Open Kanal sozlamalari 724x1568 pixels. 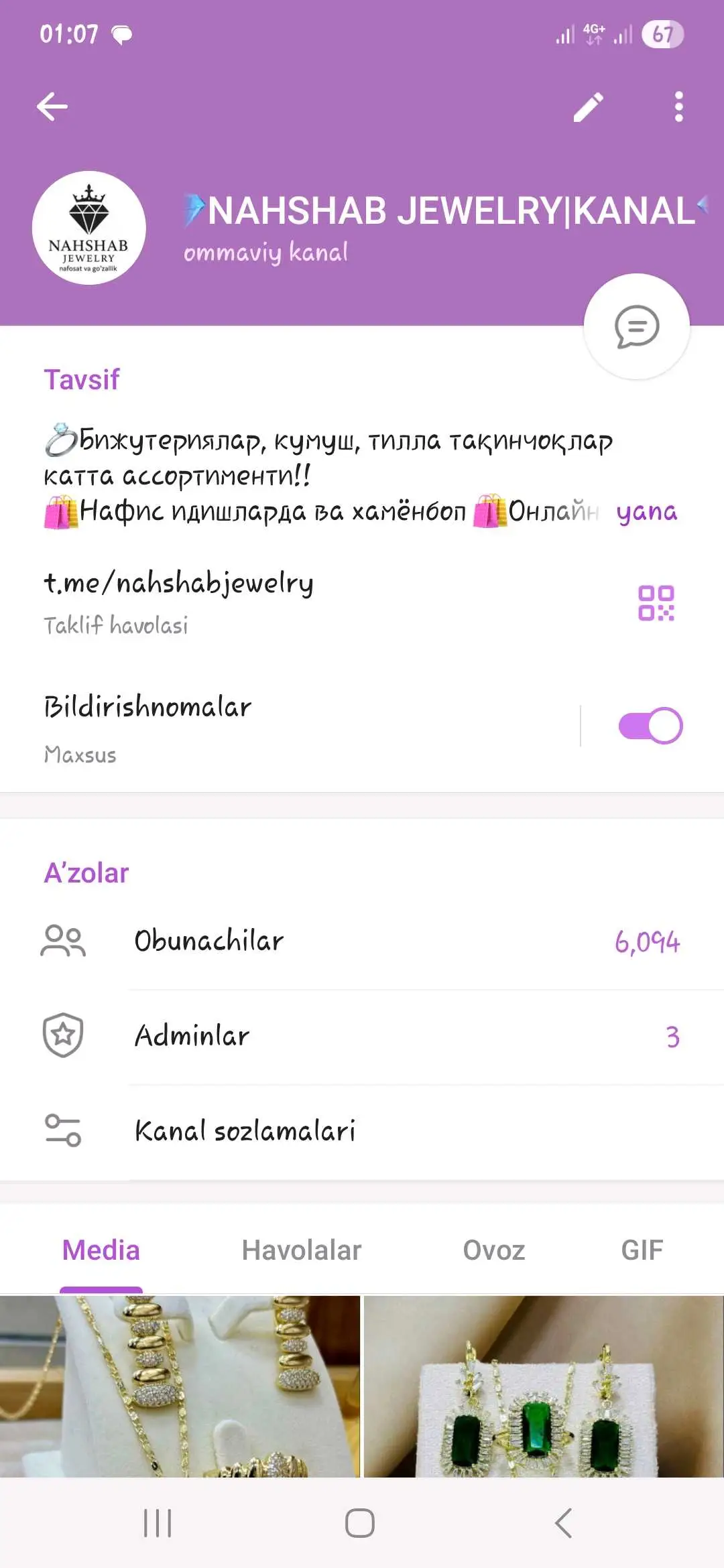click(362, 1131)
